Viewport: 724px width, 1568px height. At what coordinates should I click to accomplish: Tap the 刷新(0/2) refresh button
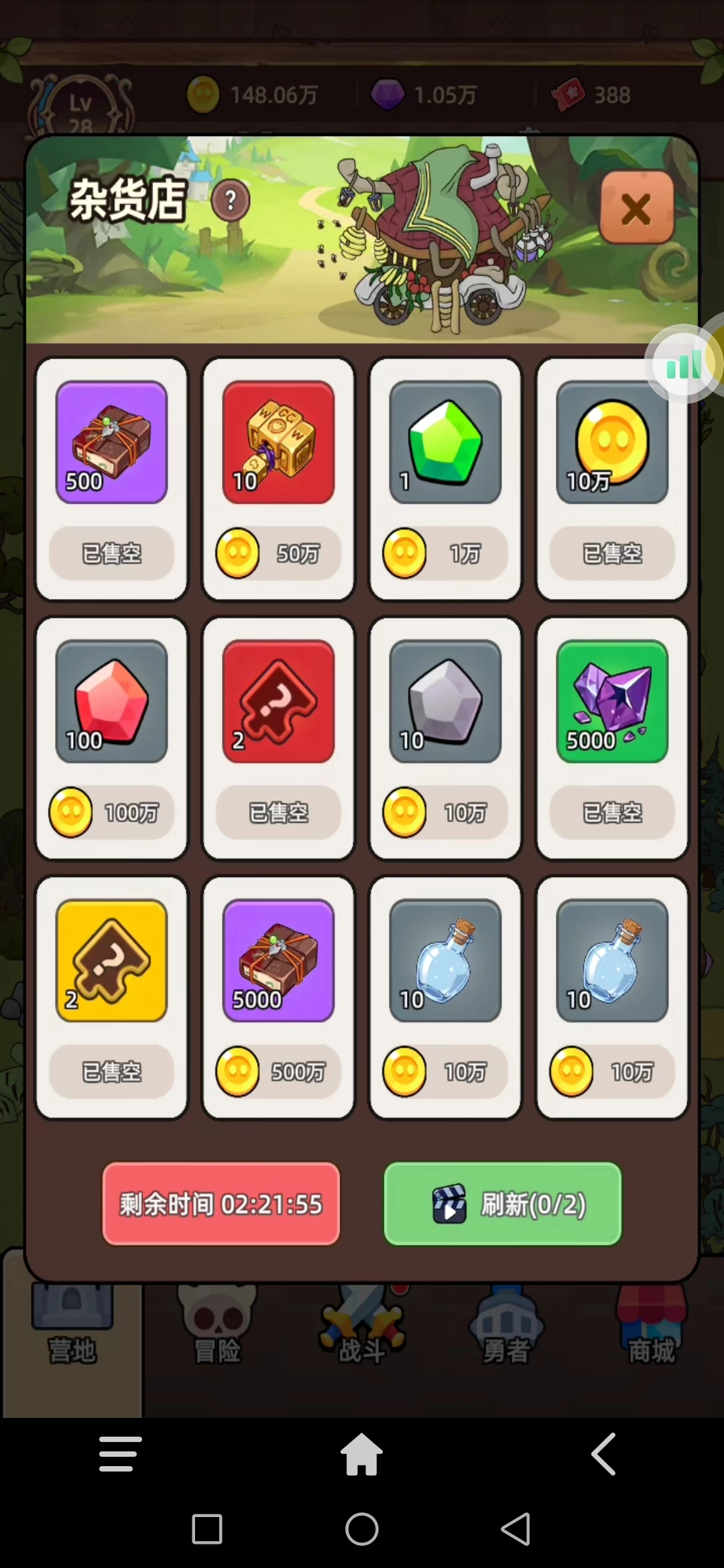[x=502, y=1203]
